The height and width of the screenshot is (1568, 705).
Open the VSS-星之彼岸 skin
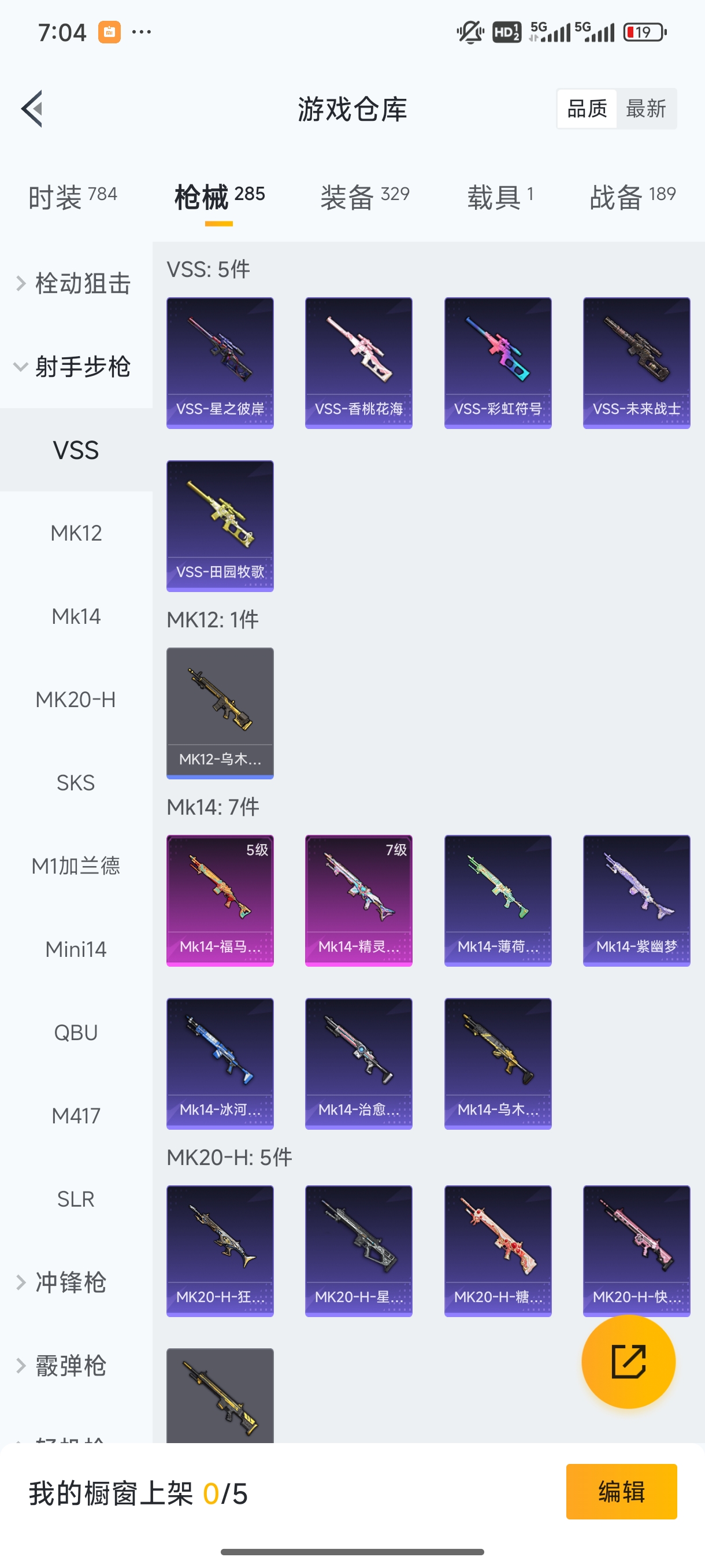[x=220, y=363]
